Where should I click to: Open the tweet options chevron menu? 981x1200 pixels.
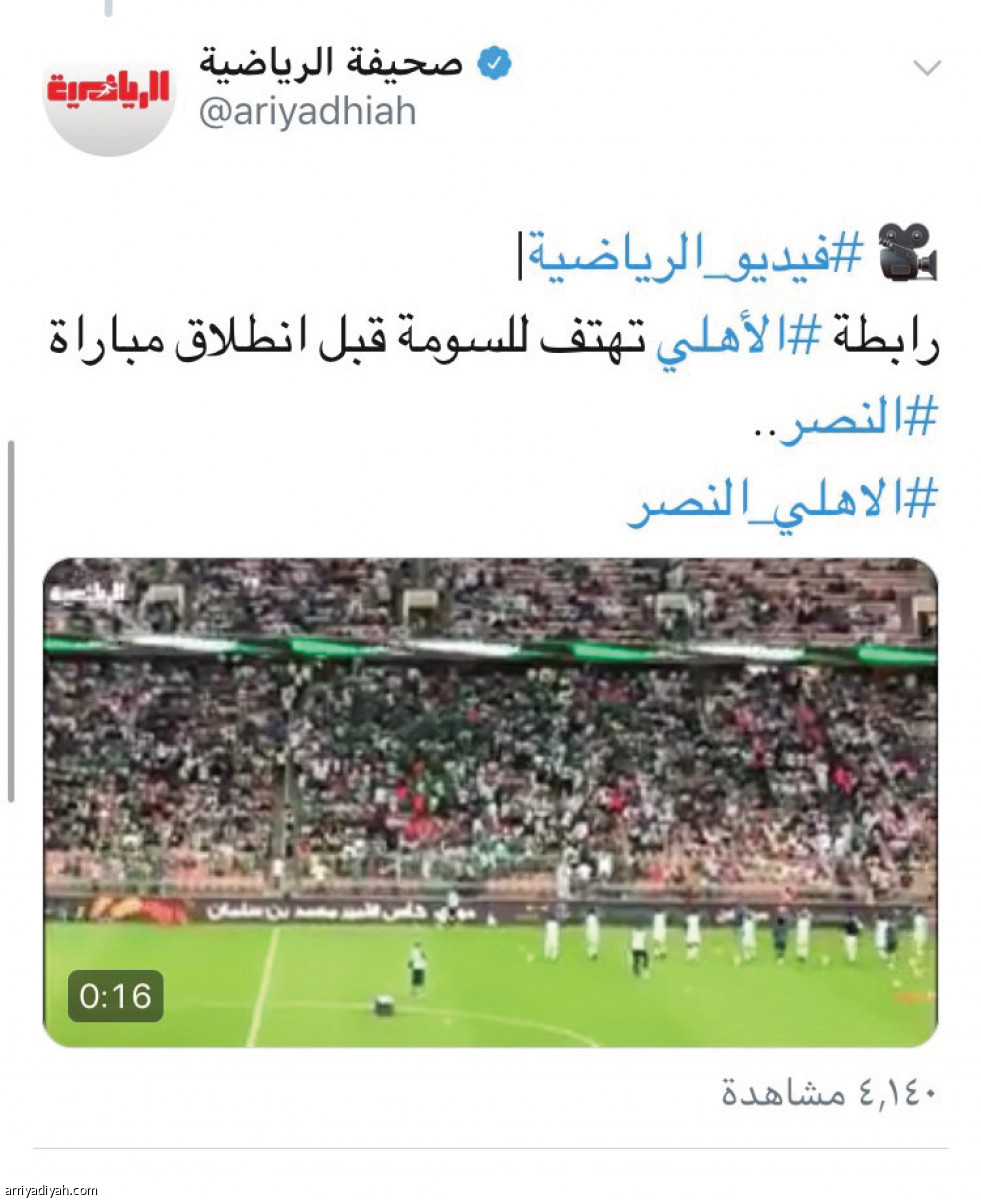[x=928, y=68]
